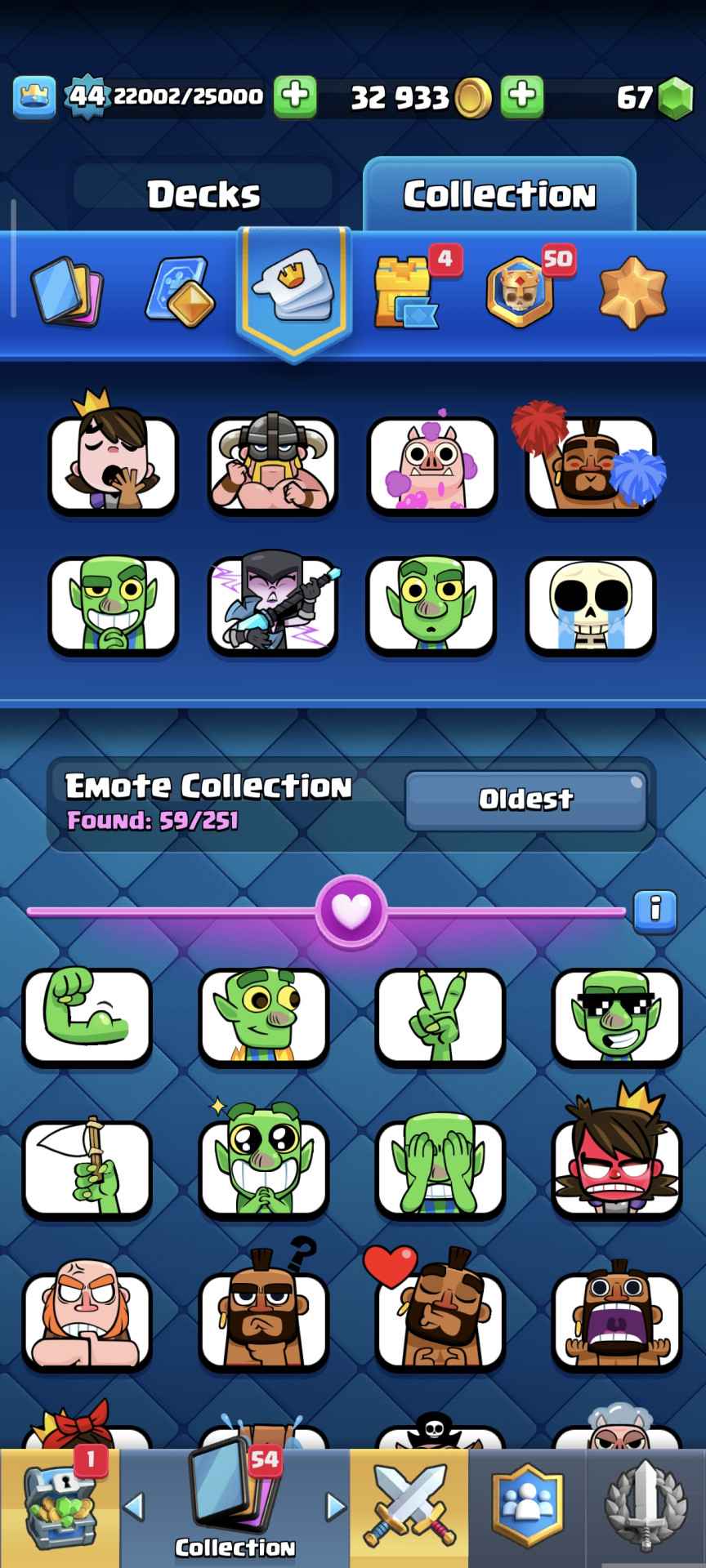Pick the green flexing arm emote

(87, 1016)
